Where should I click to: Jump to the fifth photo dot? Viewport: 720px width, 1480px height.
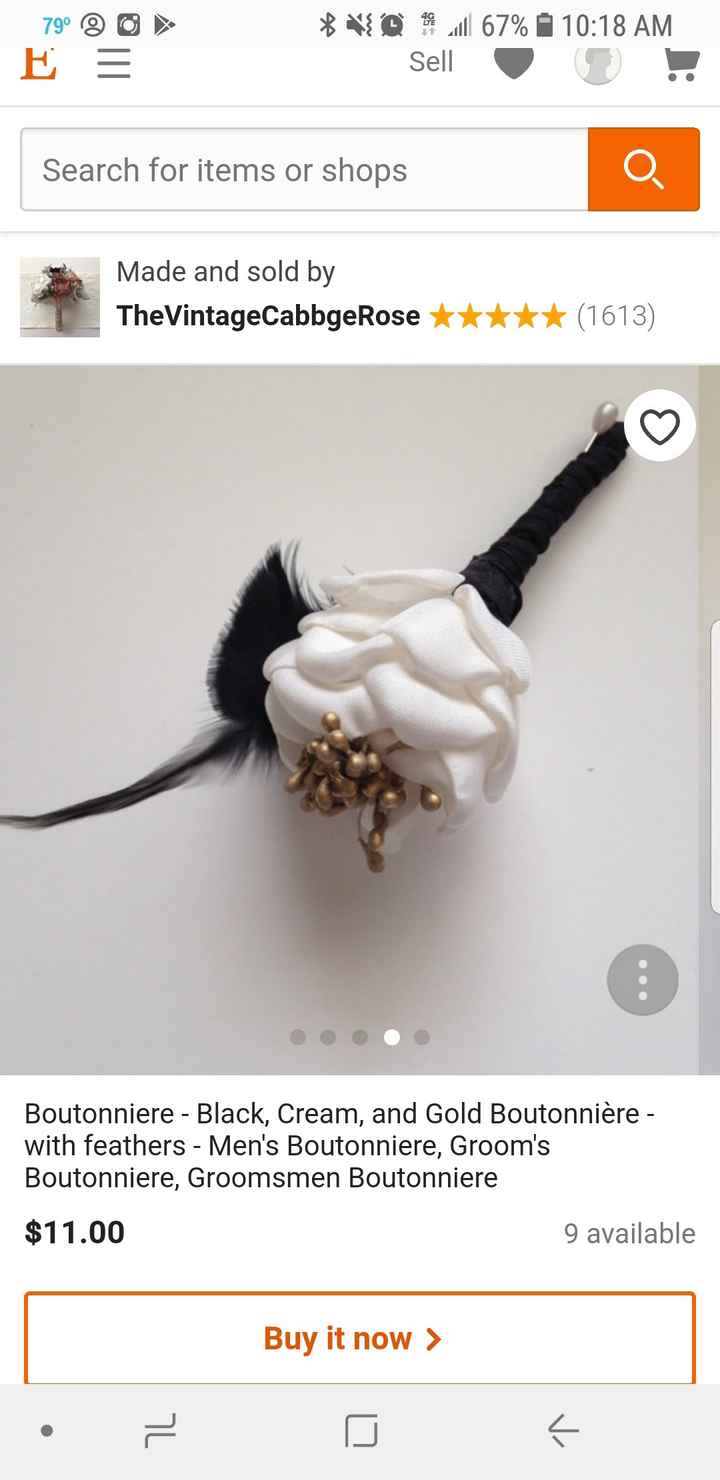tap(422, 1037)
